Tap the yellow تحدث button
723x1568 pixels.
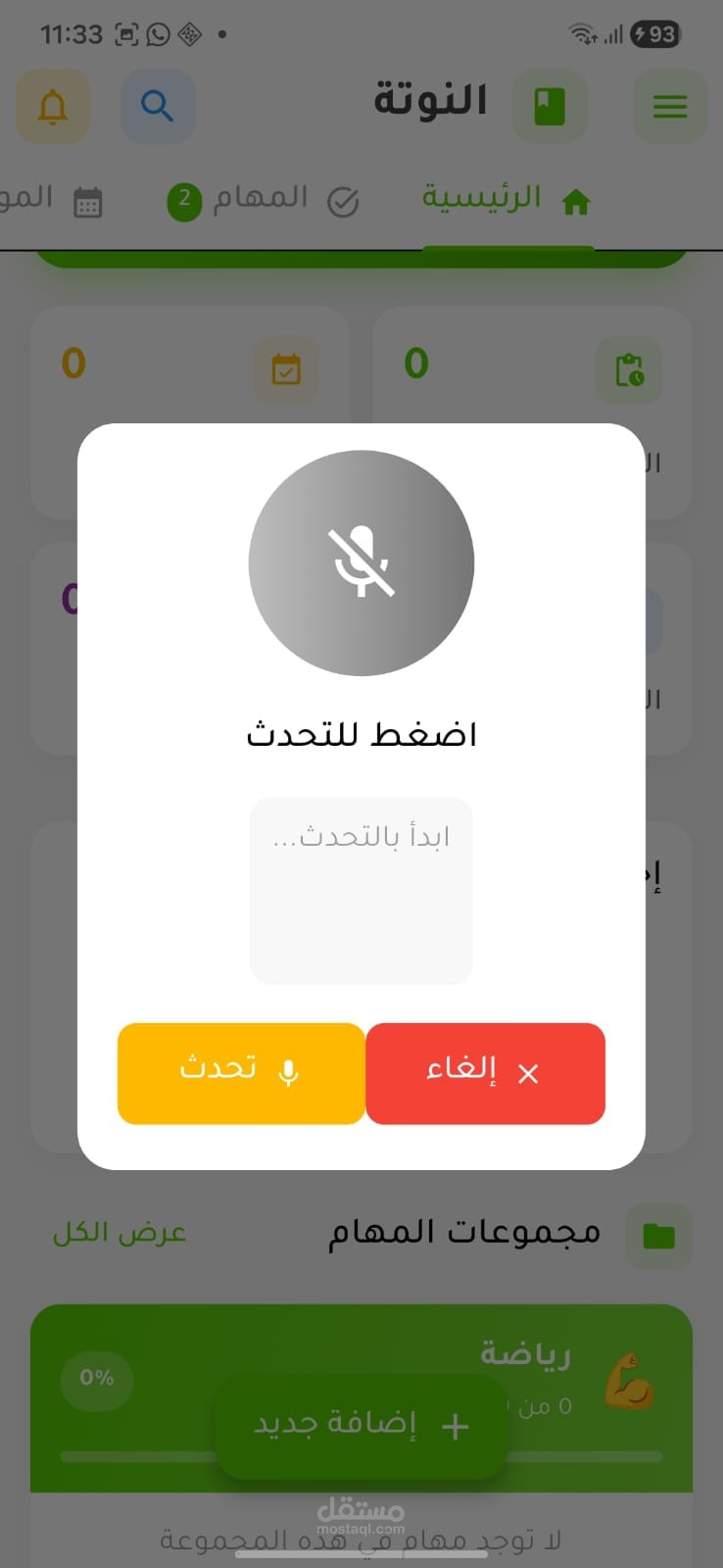tap(241, 1072)
